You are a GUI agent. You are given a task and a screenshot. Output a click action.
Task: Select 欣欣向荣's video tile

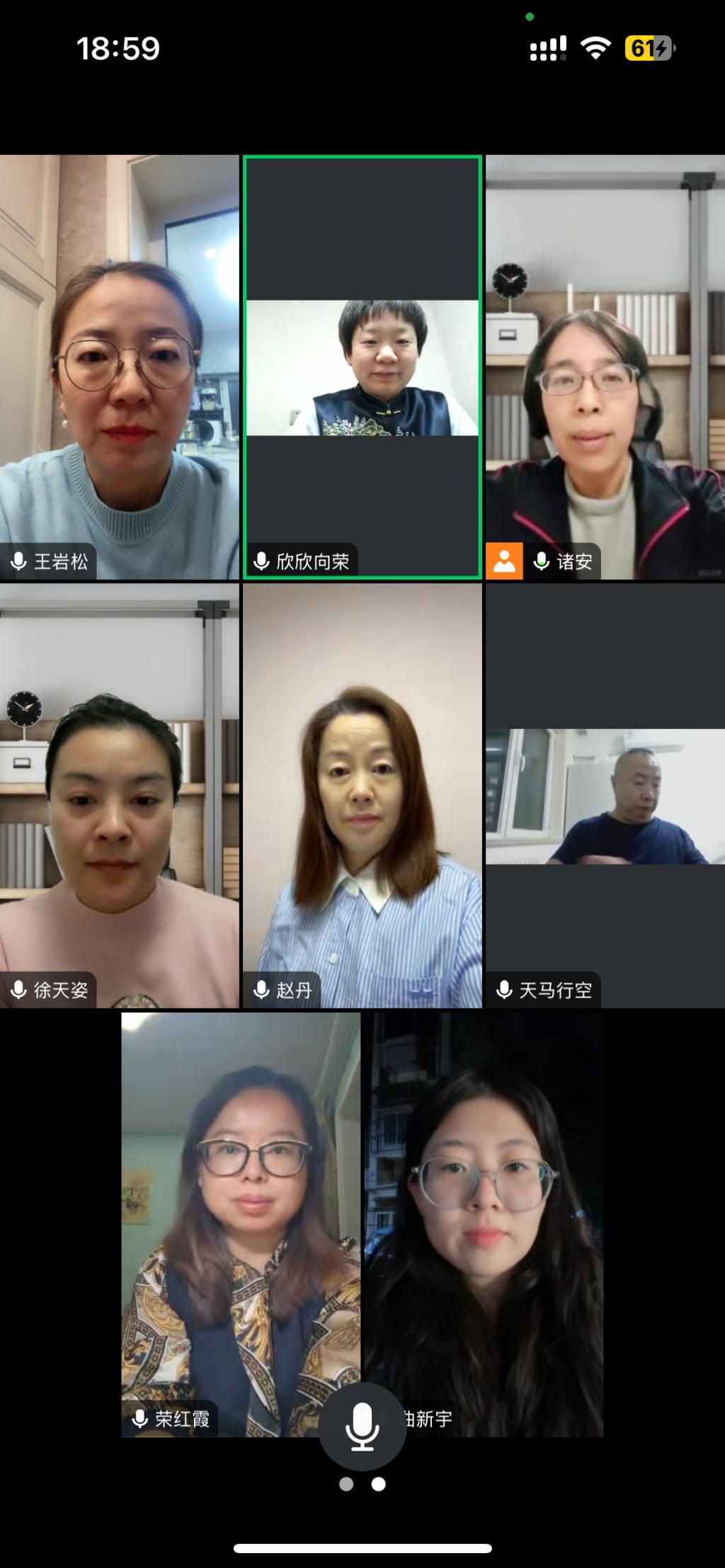(362, 367)
